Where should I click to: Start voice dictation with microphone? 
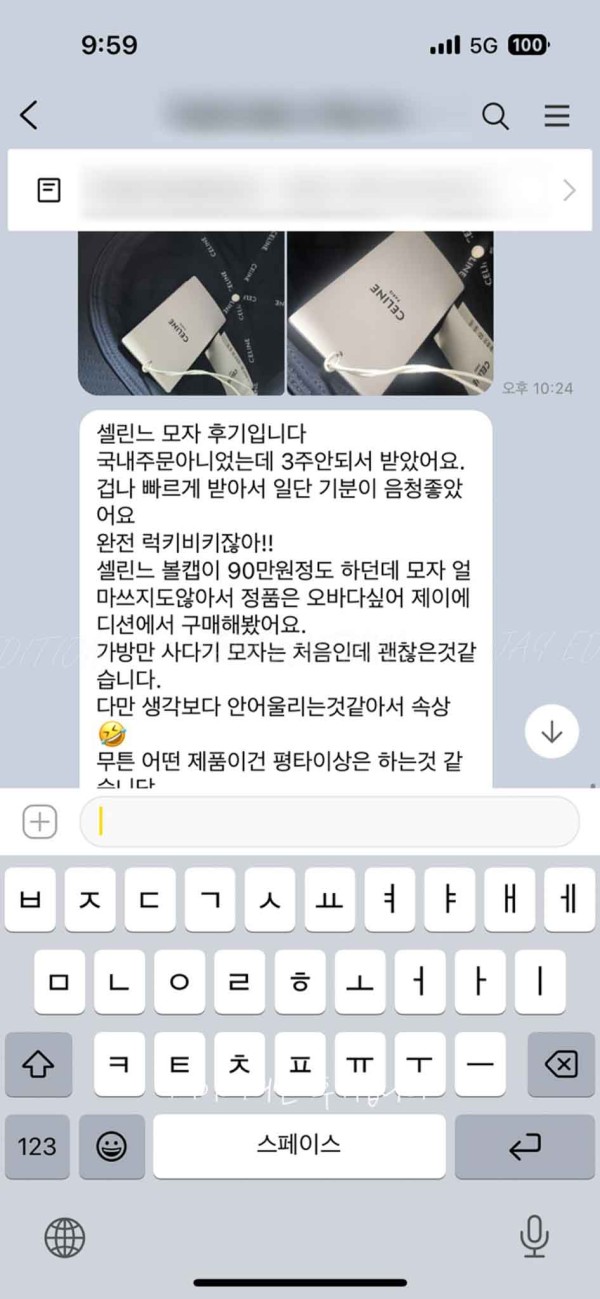coord(534,1237)
